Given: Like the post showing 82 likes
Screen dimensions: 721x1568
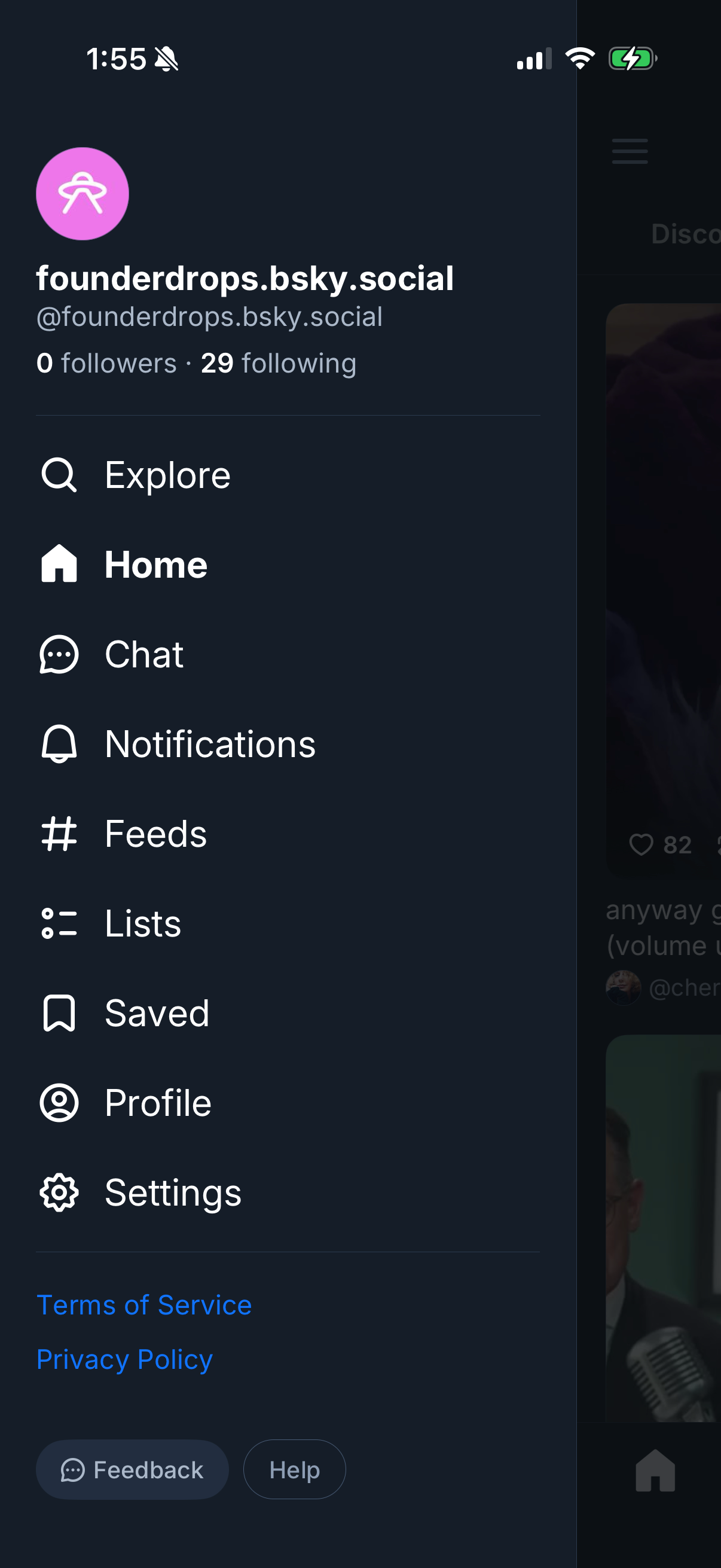Looking at the screenshot, I should click(x=643, y=845).
